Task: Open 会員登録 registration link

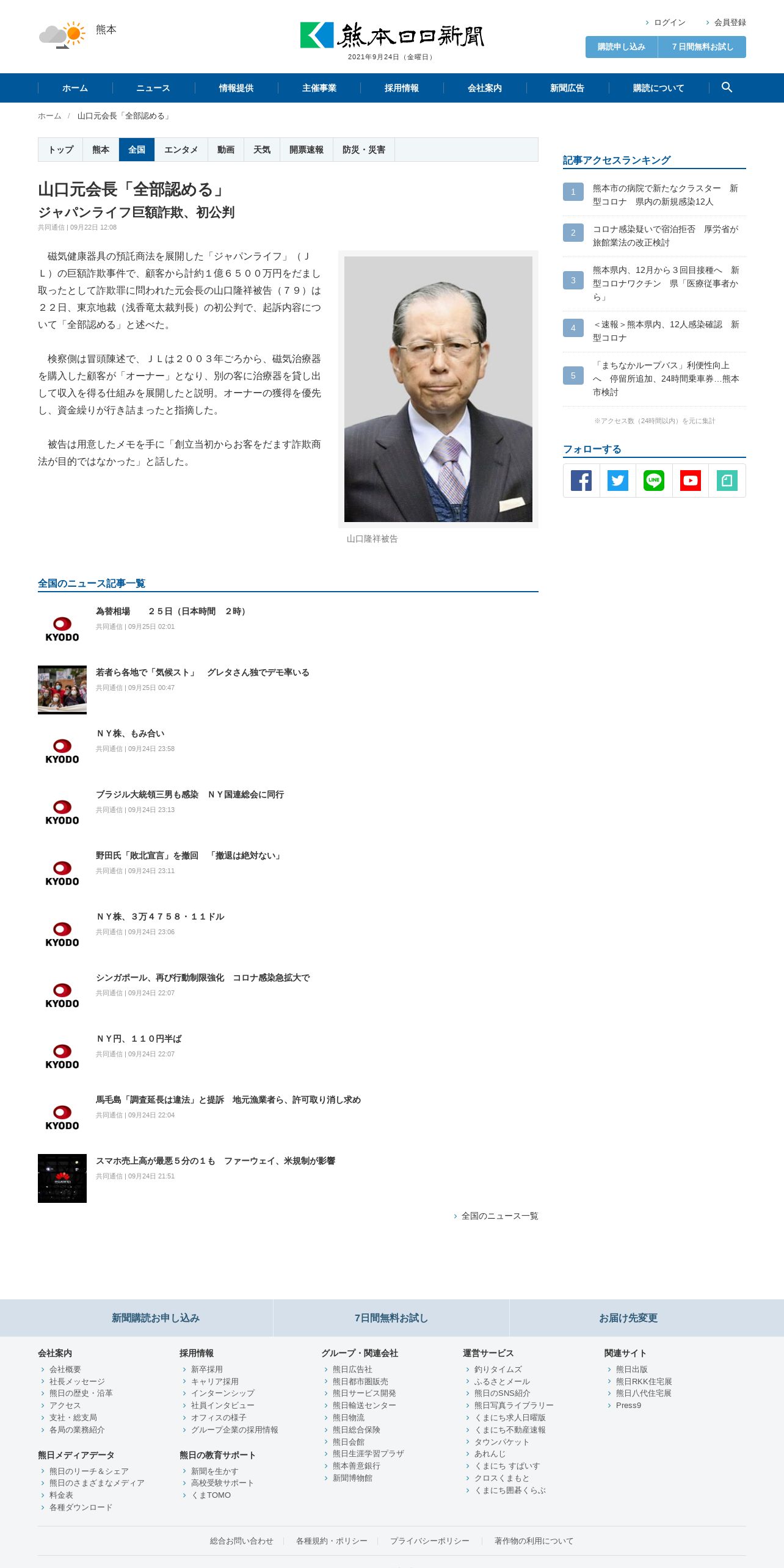Action: point(730,23)
